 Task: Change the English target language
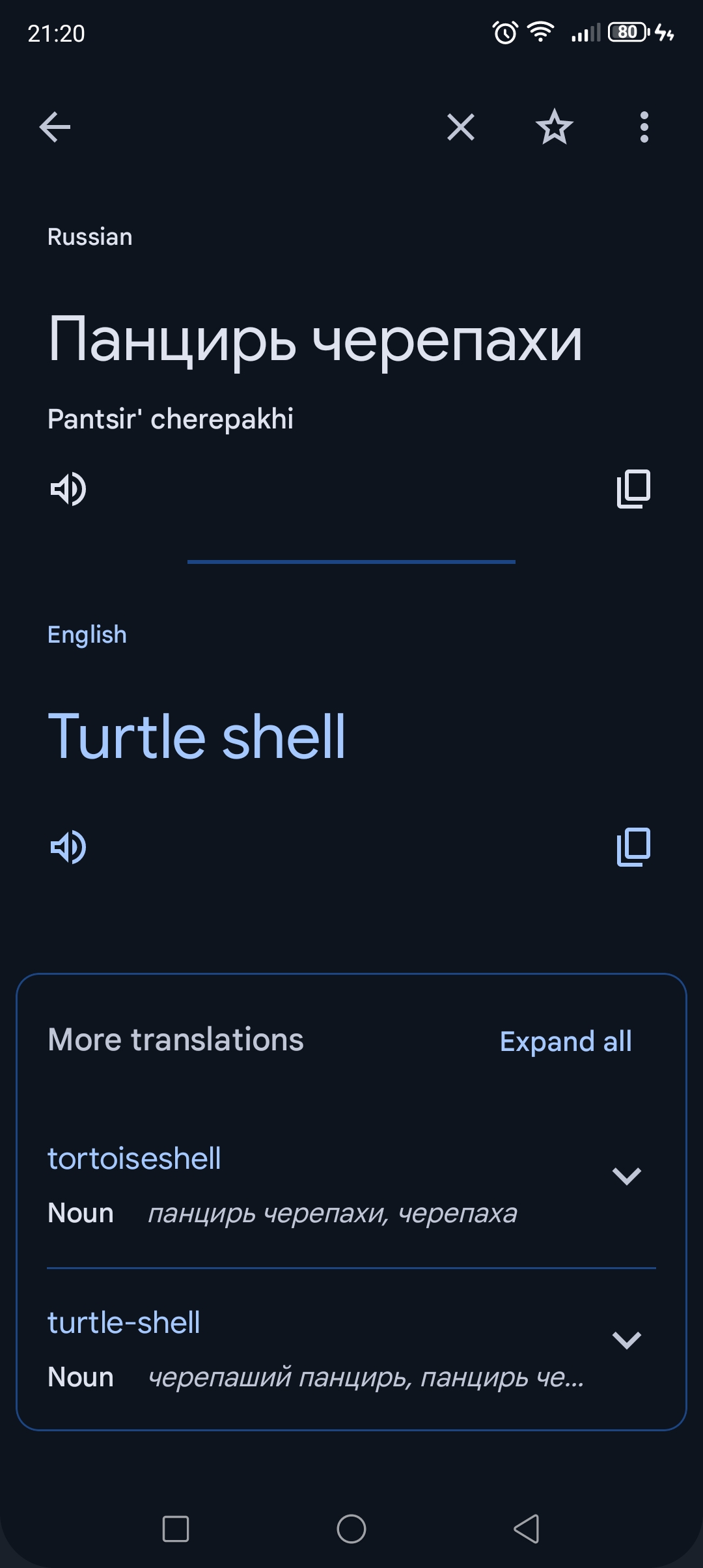click(87, 634)
